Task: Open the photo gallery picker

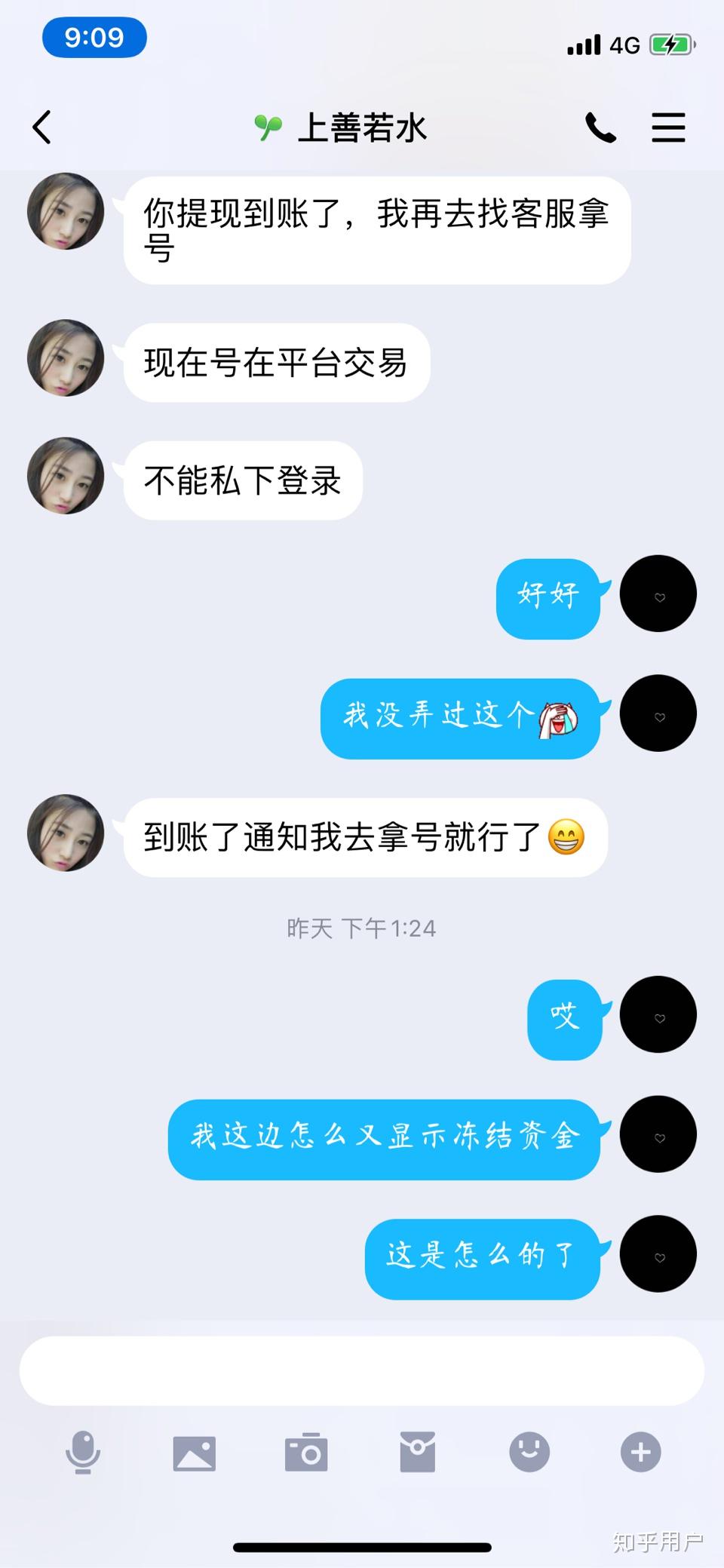Action: click(195, 1452)
